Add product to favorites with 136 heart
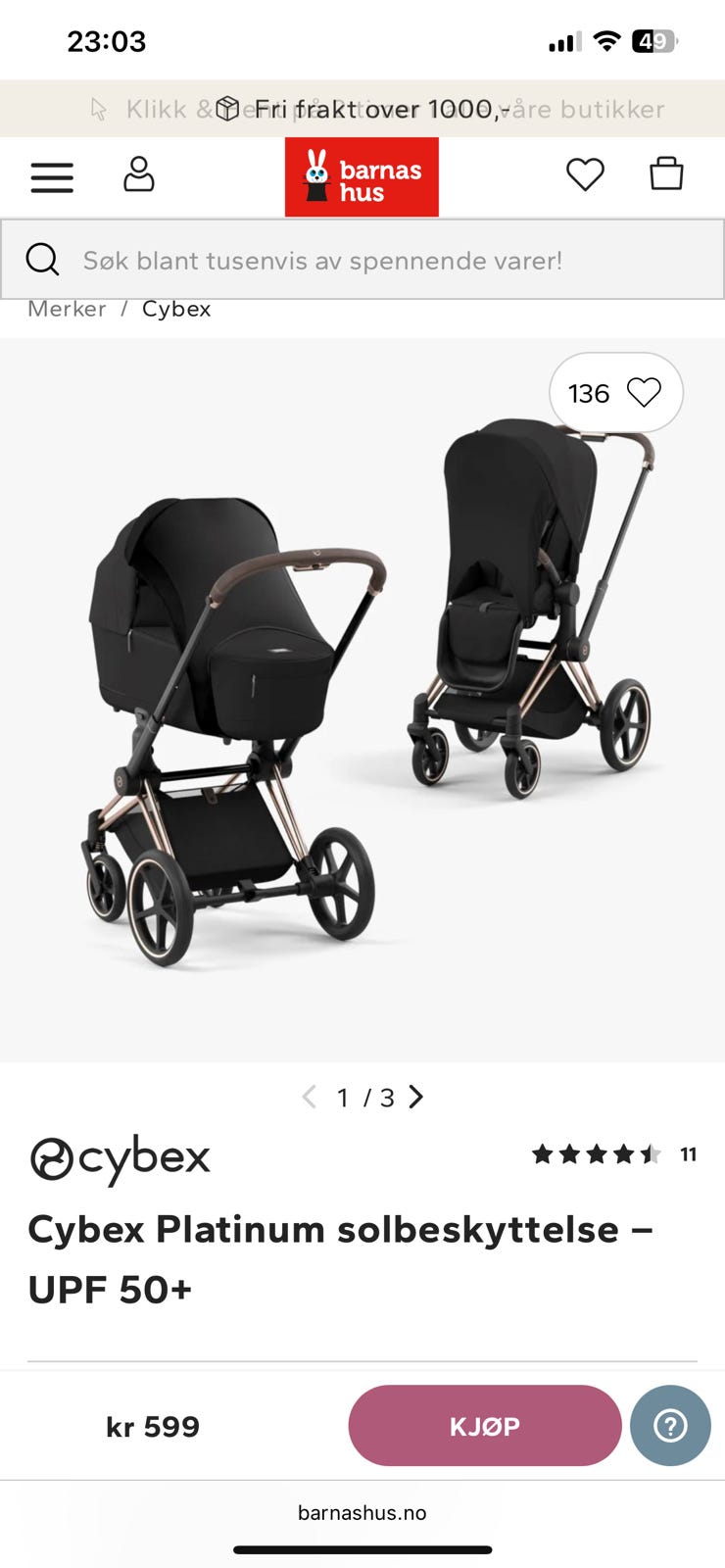 click(x=615, y=393)
